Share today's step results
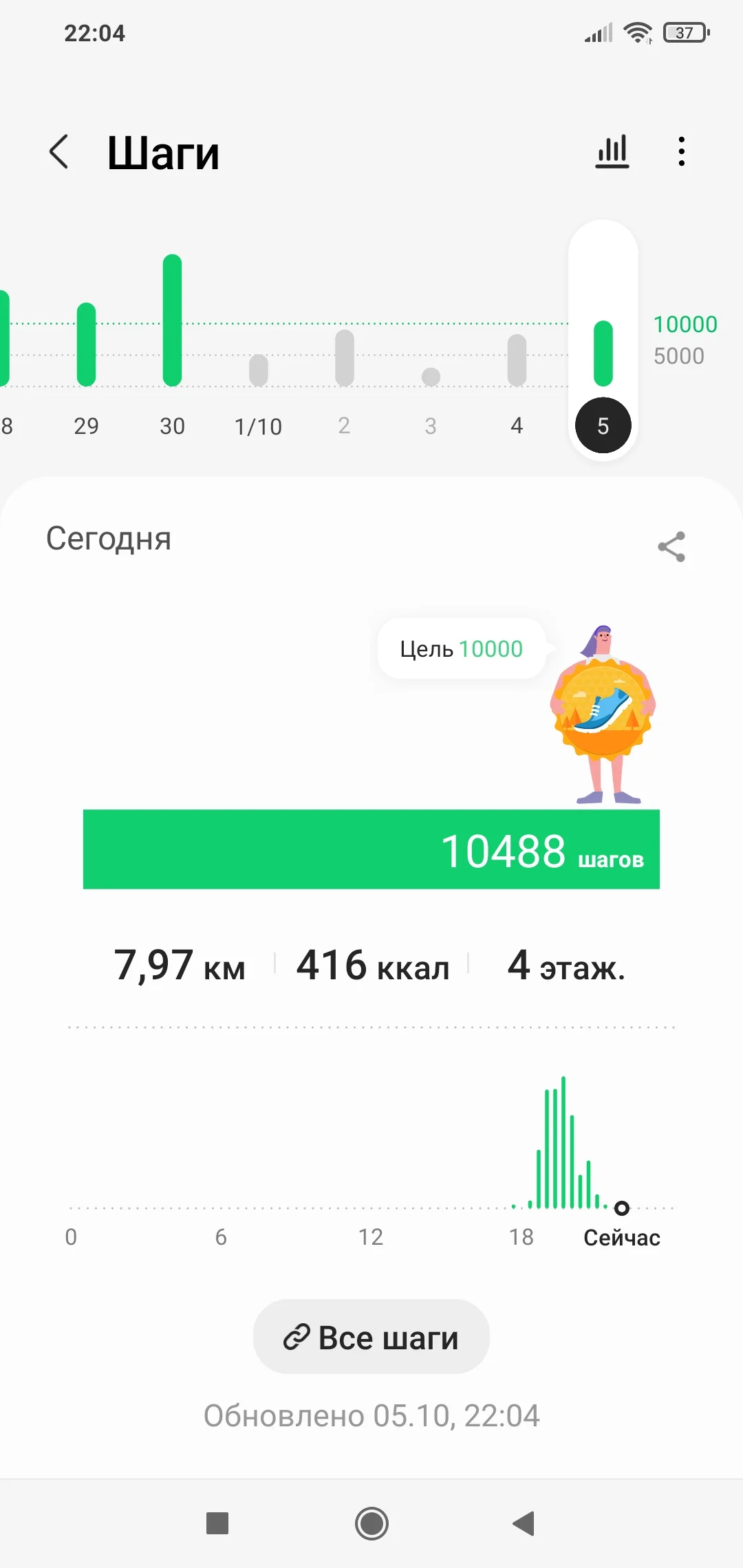The width and height of the screenshot is (743, 1568). pyautogui.click(x=671, y=547)
